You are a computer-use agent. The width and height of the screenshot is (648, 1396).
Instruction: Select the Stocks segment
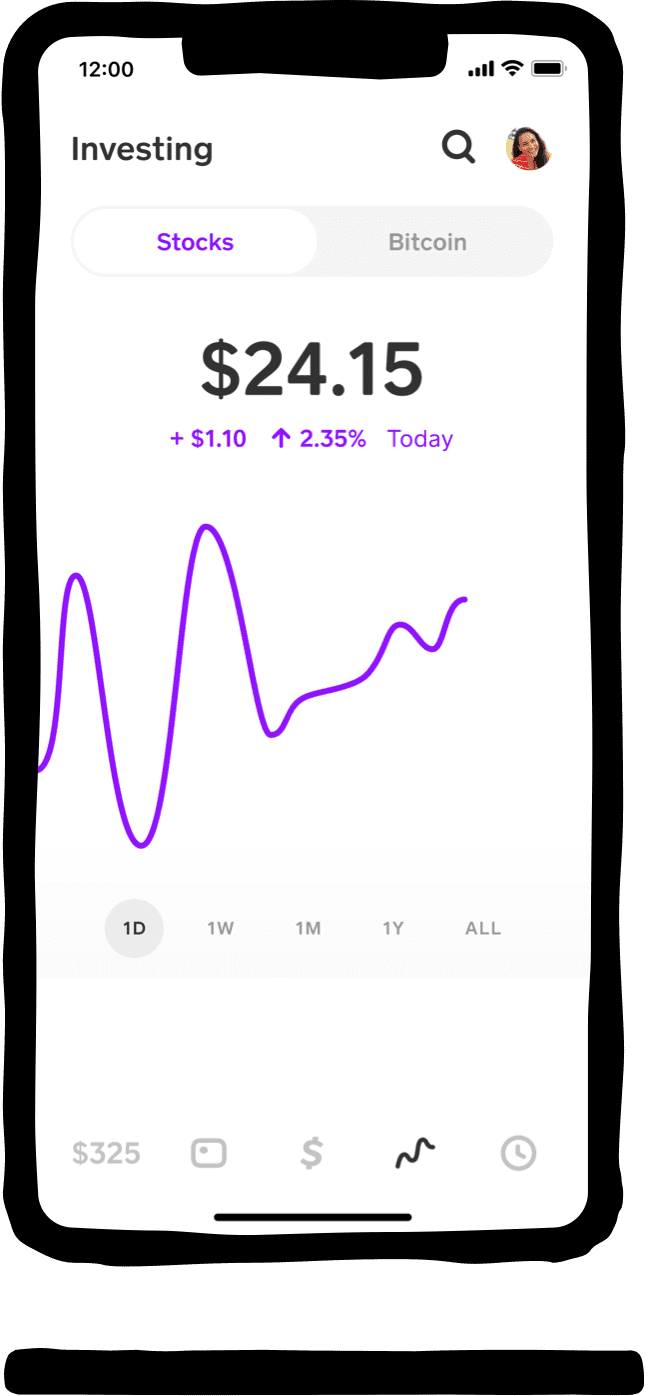[x=195, y=242]
